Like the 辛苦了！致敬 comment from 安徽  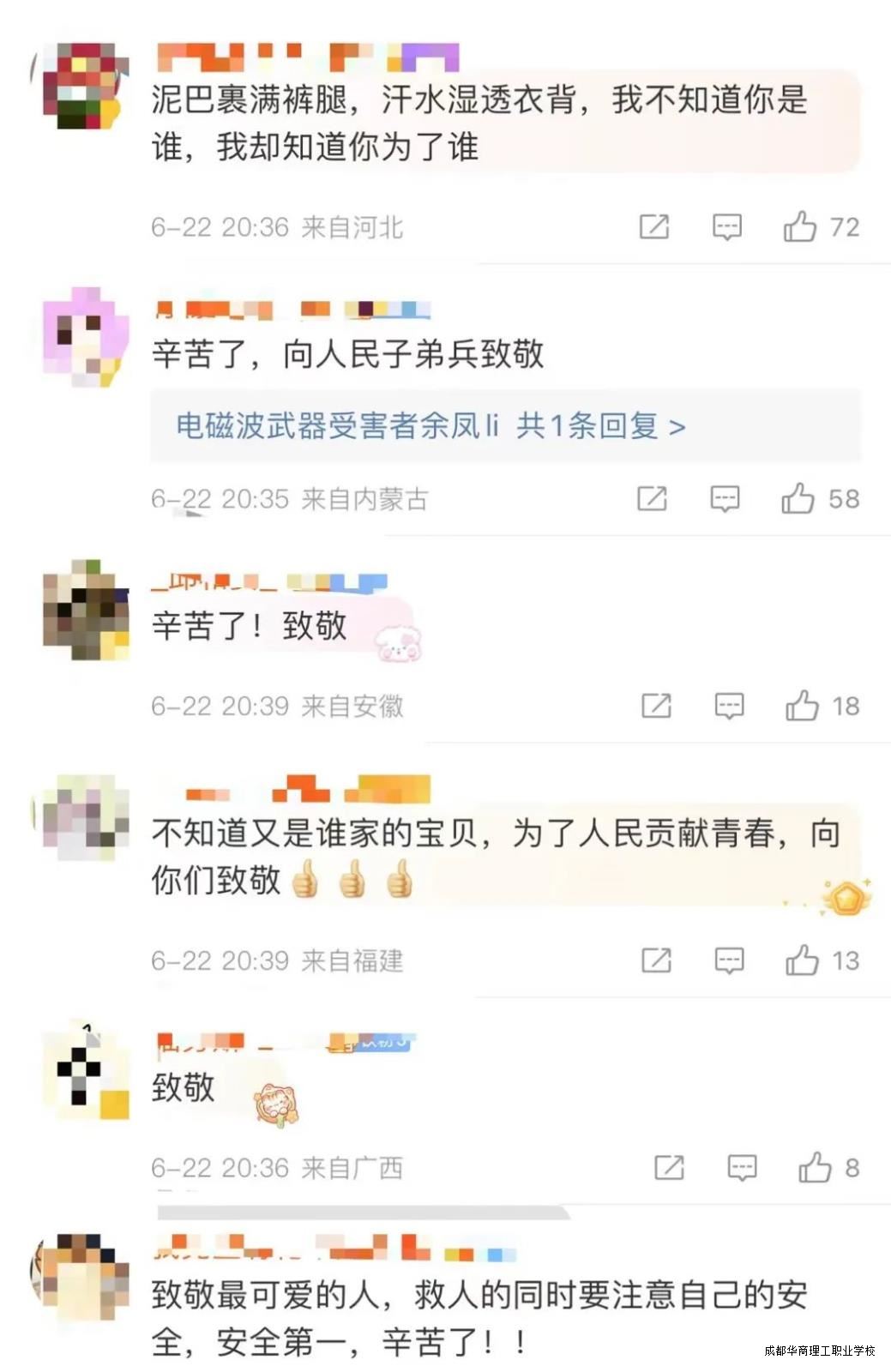(802, 706)
